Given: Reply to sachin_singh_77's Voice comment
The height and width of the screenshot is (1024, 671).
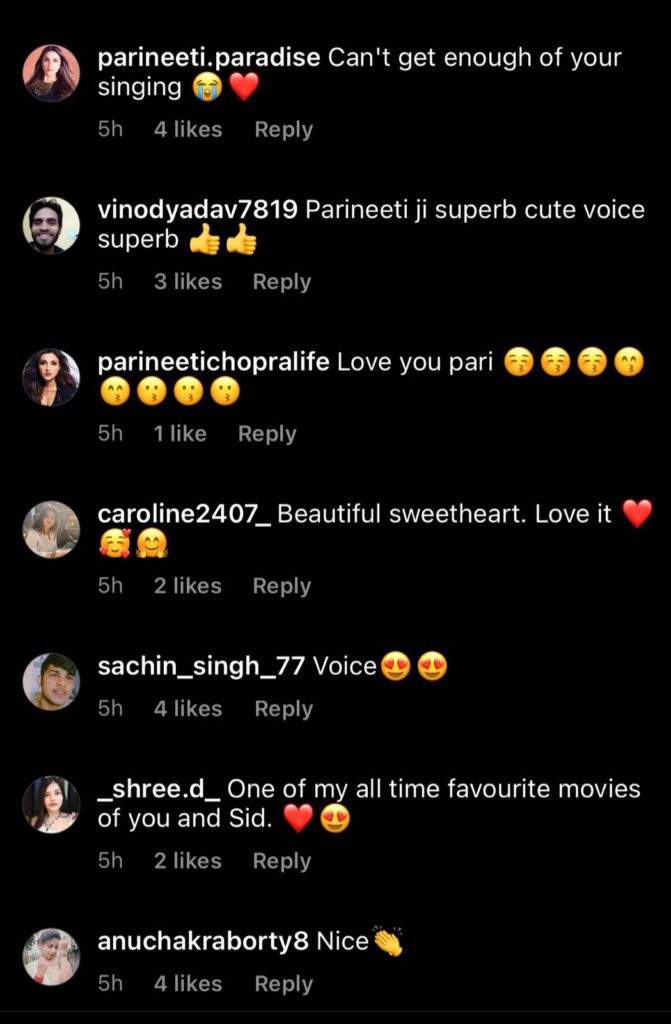Looking at the screenshot, I should coord(283,709).
